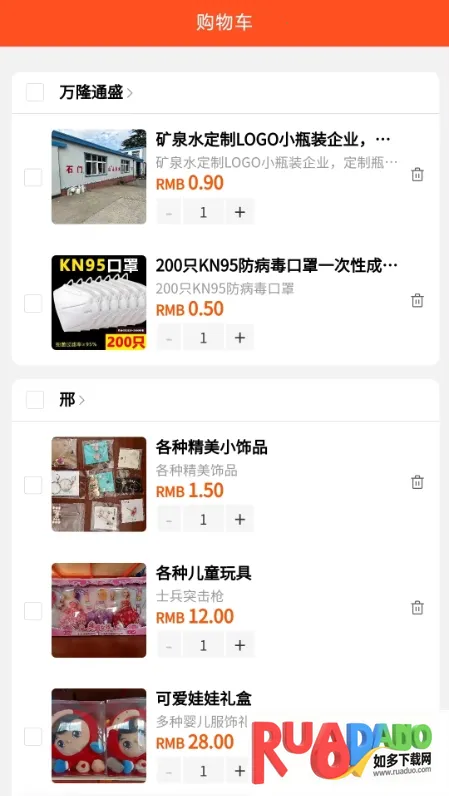This screenshot has width=449, height=796.
Task: Delete 各种精美小饰品 from the cart
Action: coord(417,482)
